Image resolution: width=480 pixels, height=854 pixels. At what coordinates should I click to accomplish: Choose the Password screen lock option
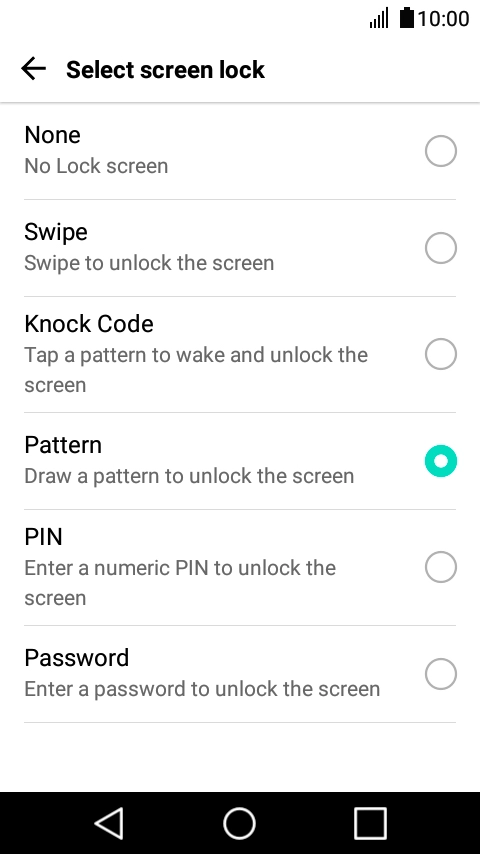pyautogui.click(x=240, y=674)
